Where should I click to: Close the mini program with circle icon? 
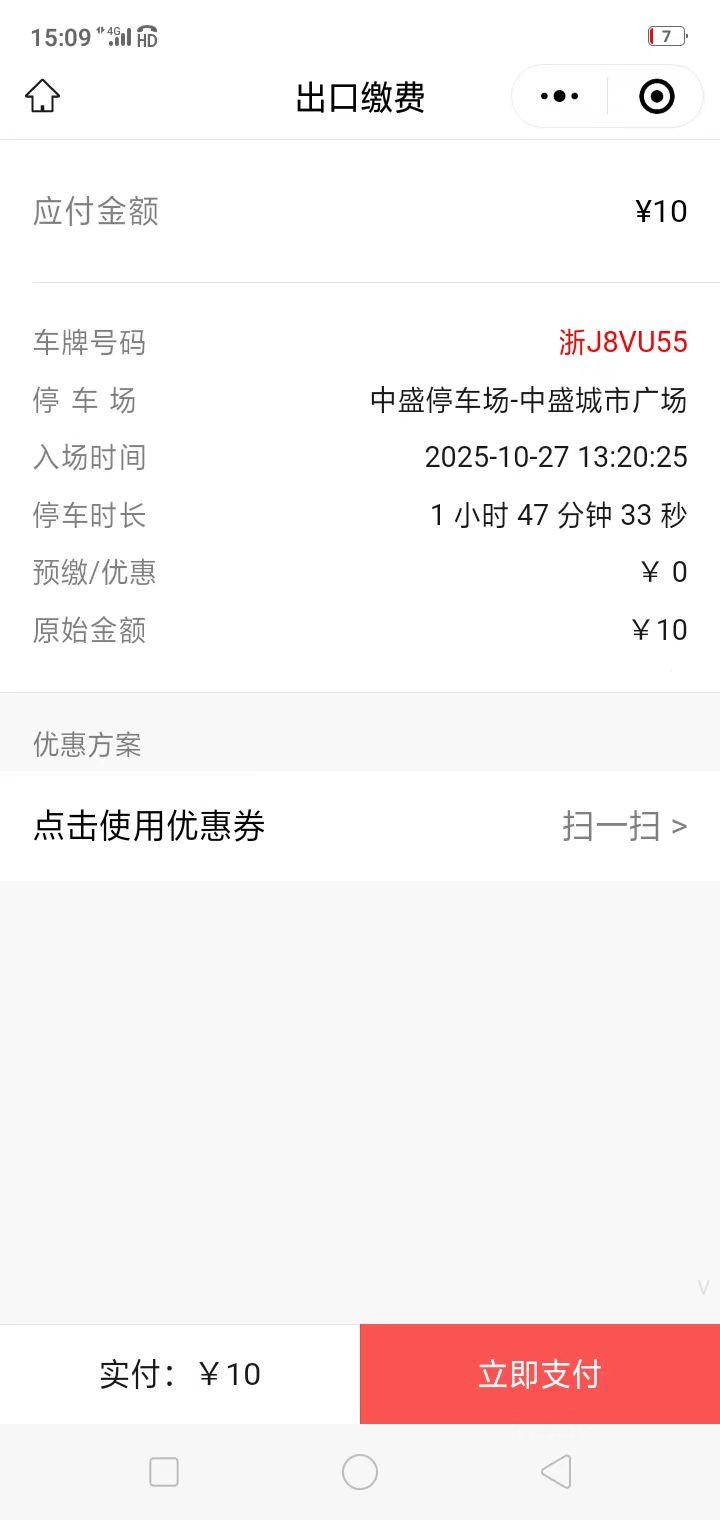click(x=656, y=97)
